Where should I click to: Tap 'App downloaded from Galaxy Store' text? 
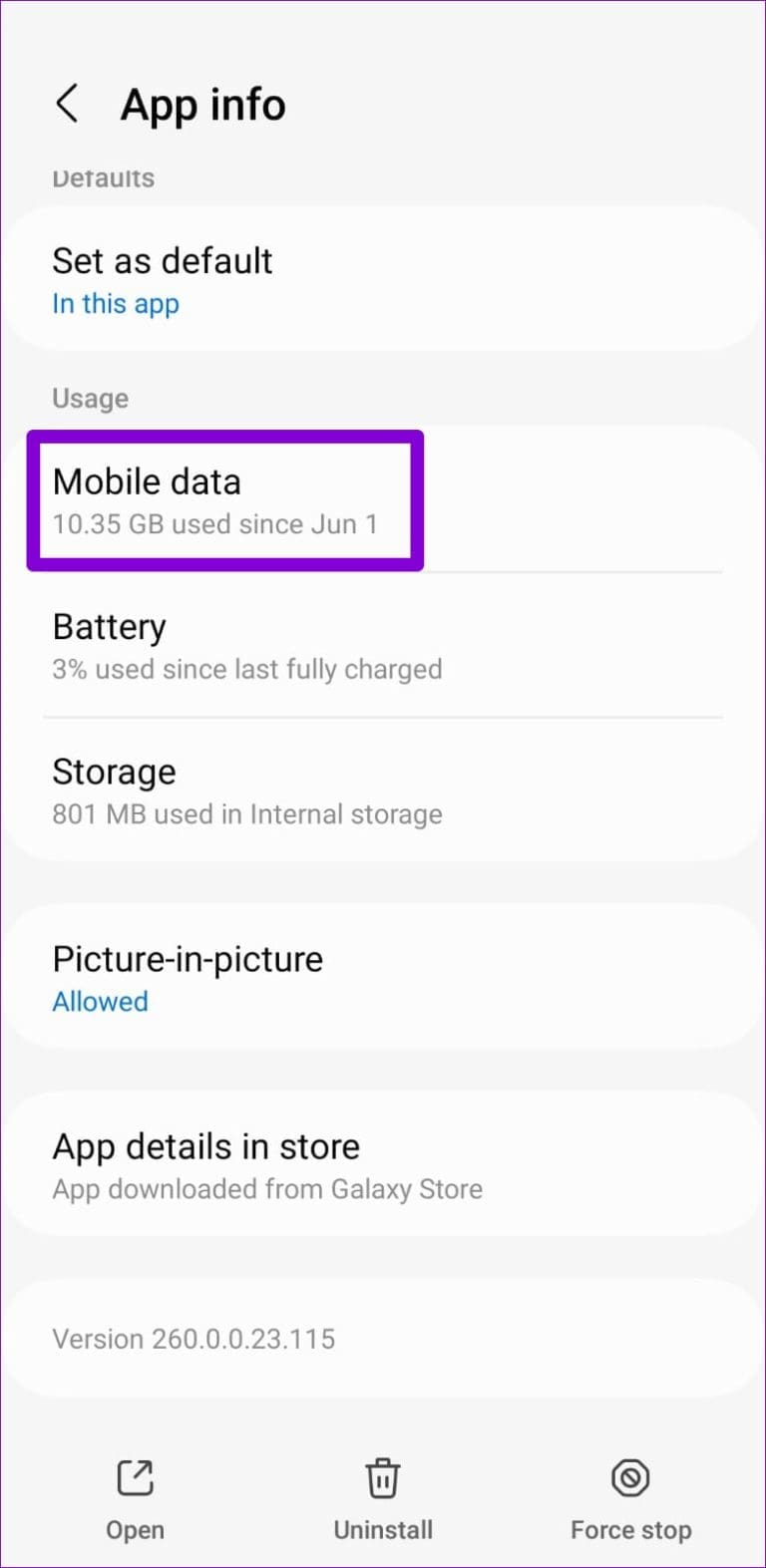click(x=267, y=1189)
